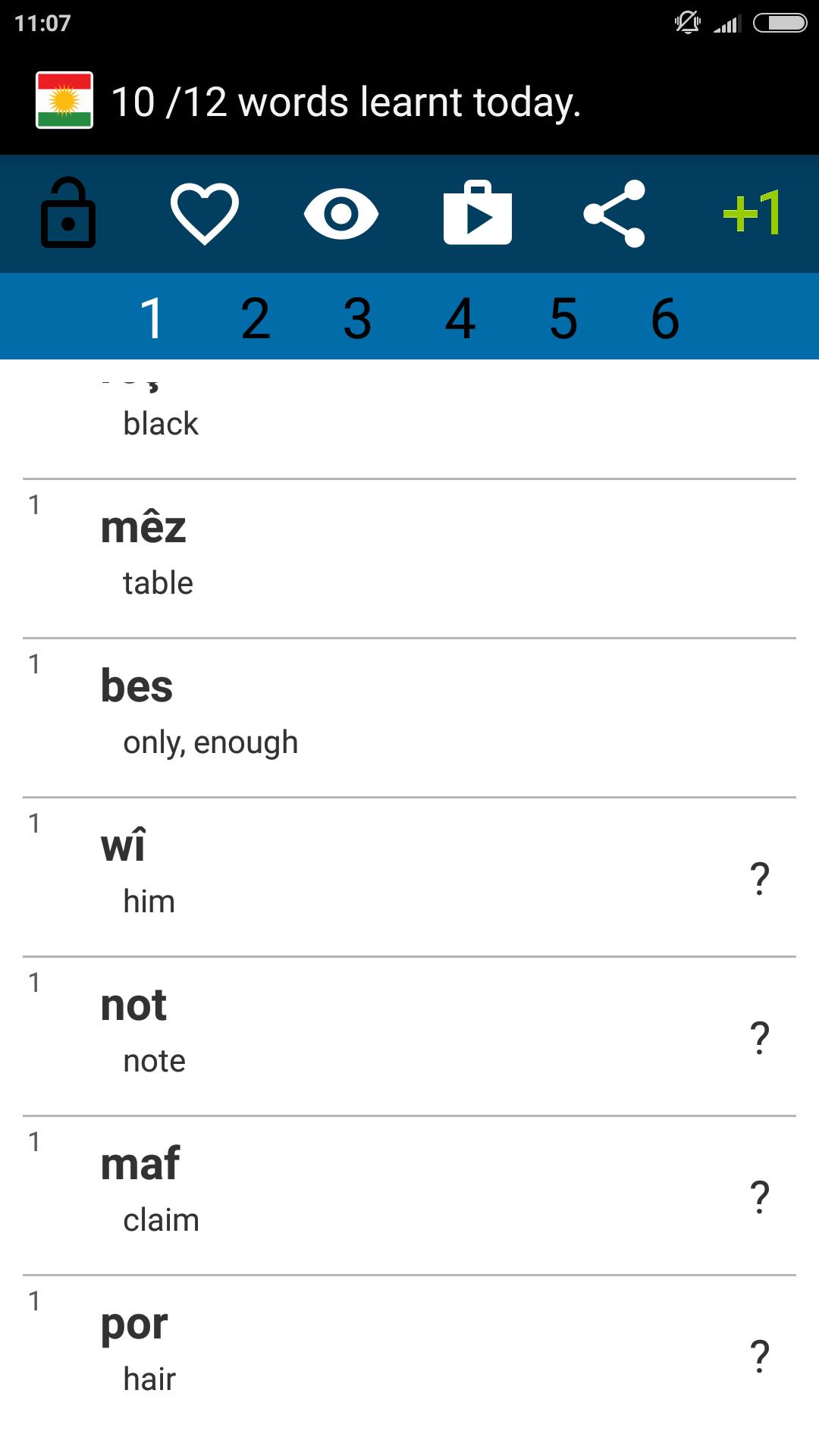Jump to level tab 6
This screenshot has width=819, height=1456.
pos(665,318)
